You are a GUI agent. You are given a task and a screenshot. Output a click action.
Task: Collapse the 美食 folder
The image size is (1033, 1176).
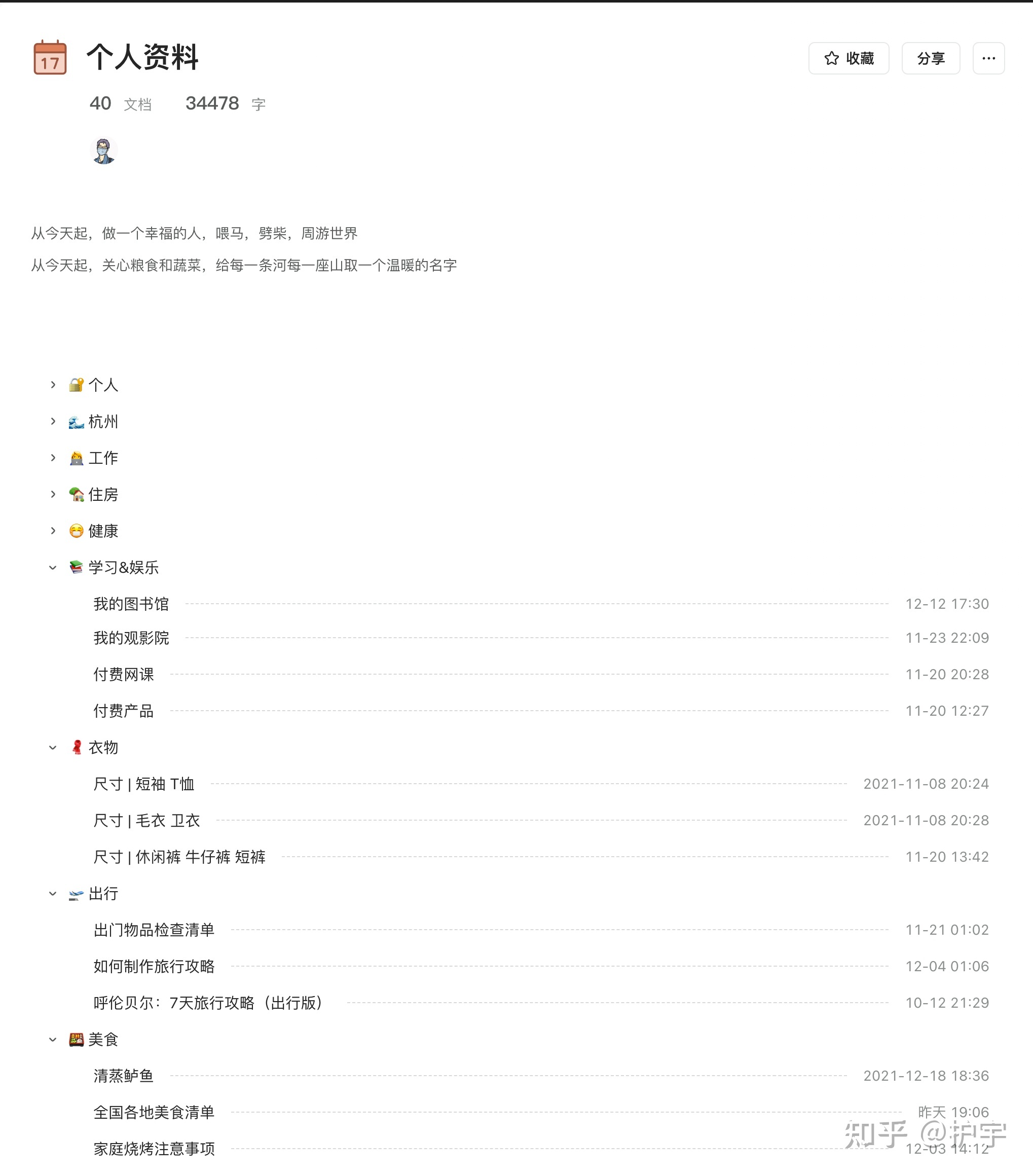pos(53,1040)
